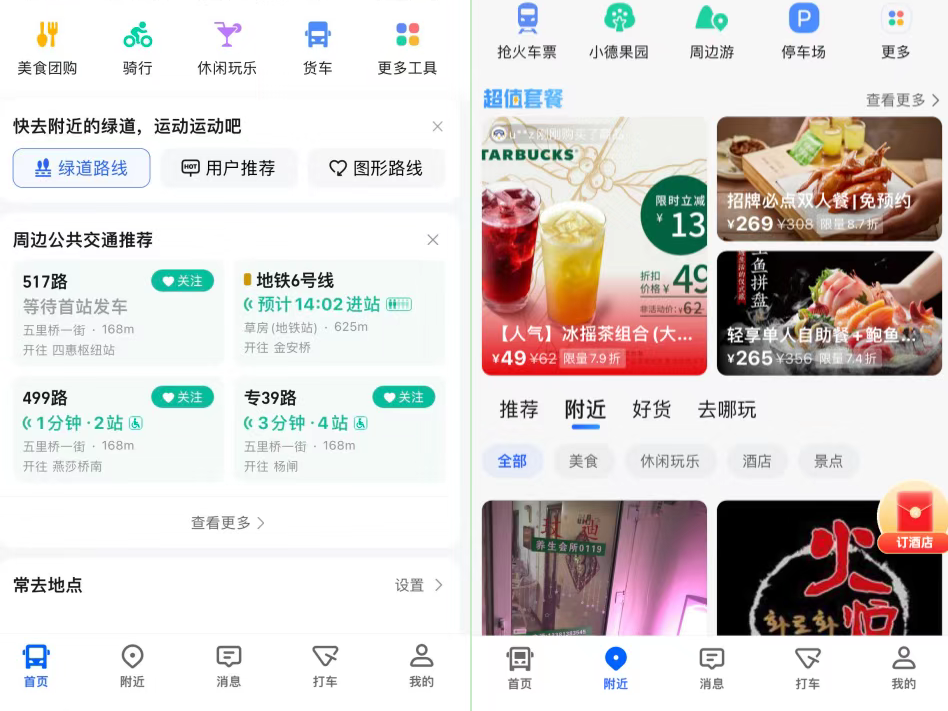The width and height of the screenshot is (948, 711).
Task: Open the Starbucks 冰摇茶组合 deal
Action: 594,246
